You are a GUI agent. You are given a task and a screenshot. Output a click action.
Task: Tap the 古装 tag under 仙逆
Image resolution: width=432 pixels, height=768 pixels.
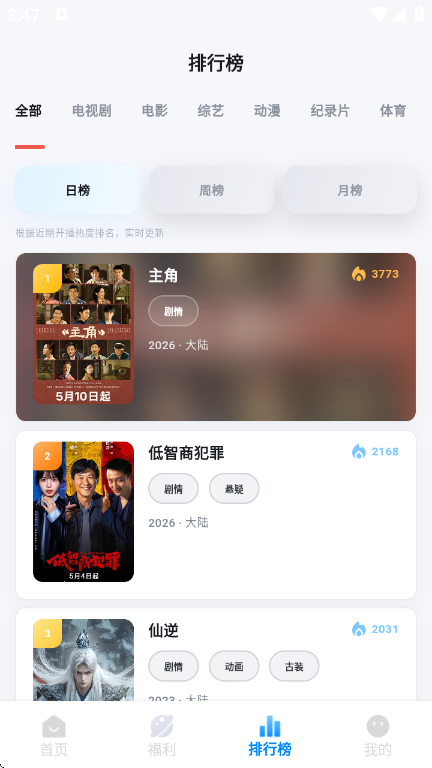coord(294,666)
